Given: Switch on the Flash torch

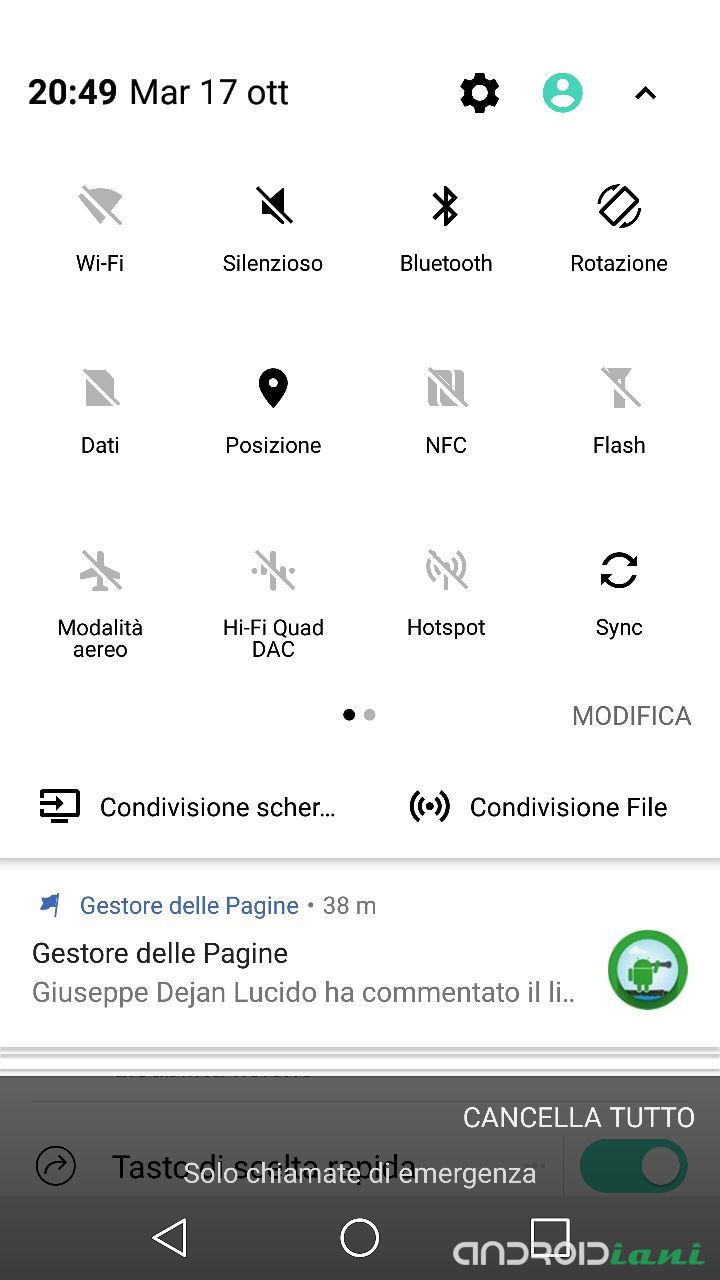Looking at the screenshot, I should [619, 388].
